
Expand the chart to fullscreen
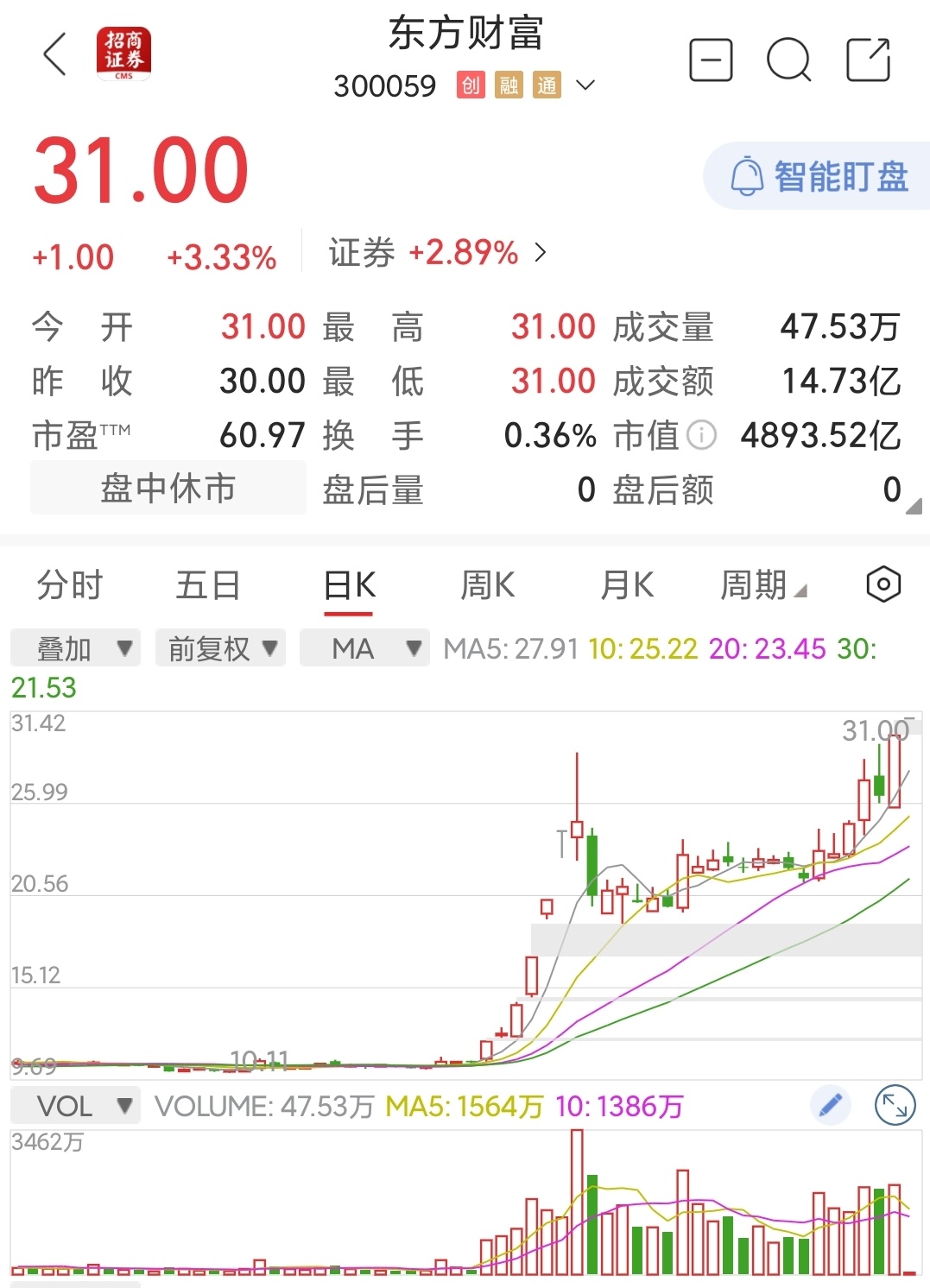[895, 1105]
